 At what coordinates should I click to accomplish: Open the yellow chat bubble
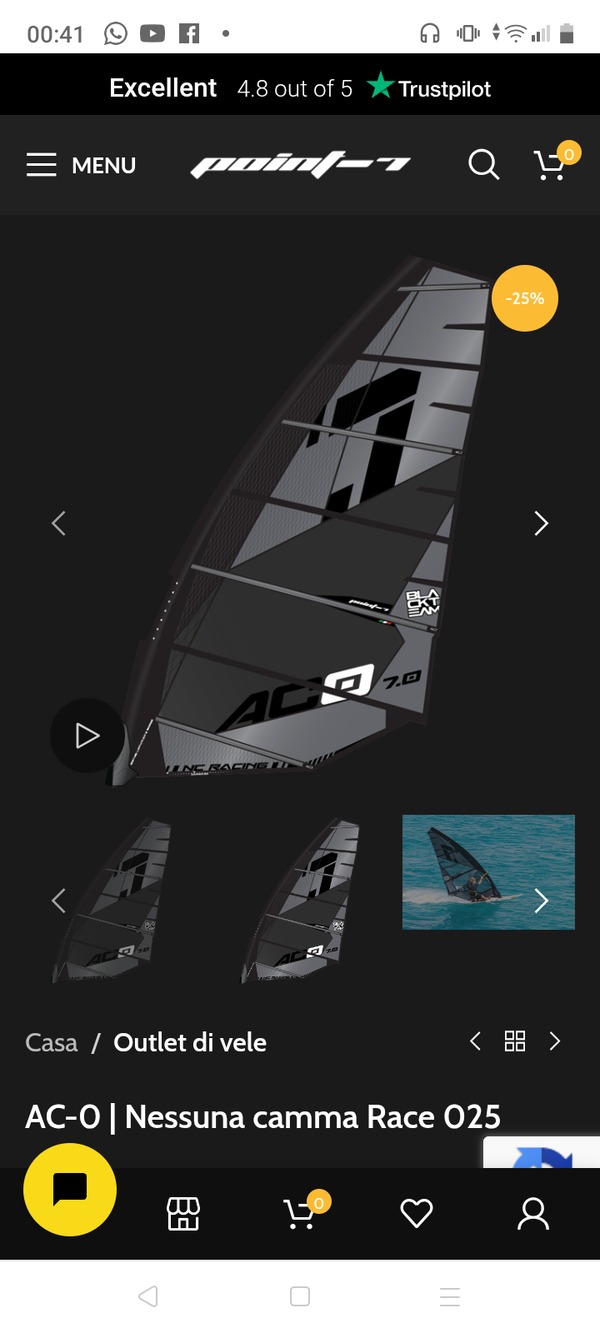70,1189
